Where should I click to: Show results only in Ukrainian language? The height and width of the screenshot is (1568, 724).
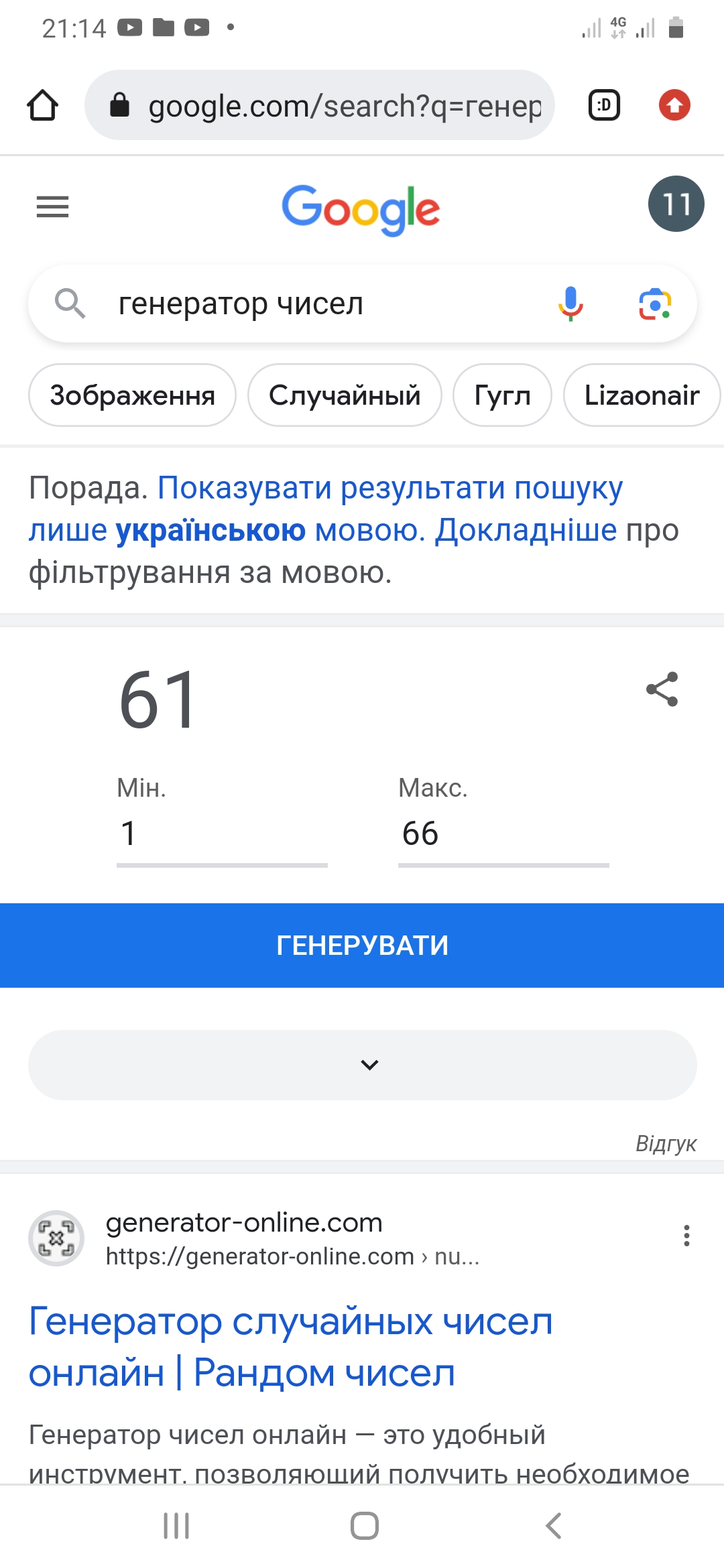tap(389, 489)
